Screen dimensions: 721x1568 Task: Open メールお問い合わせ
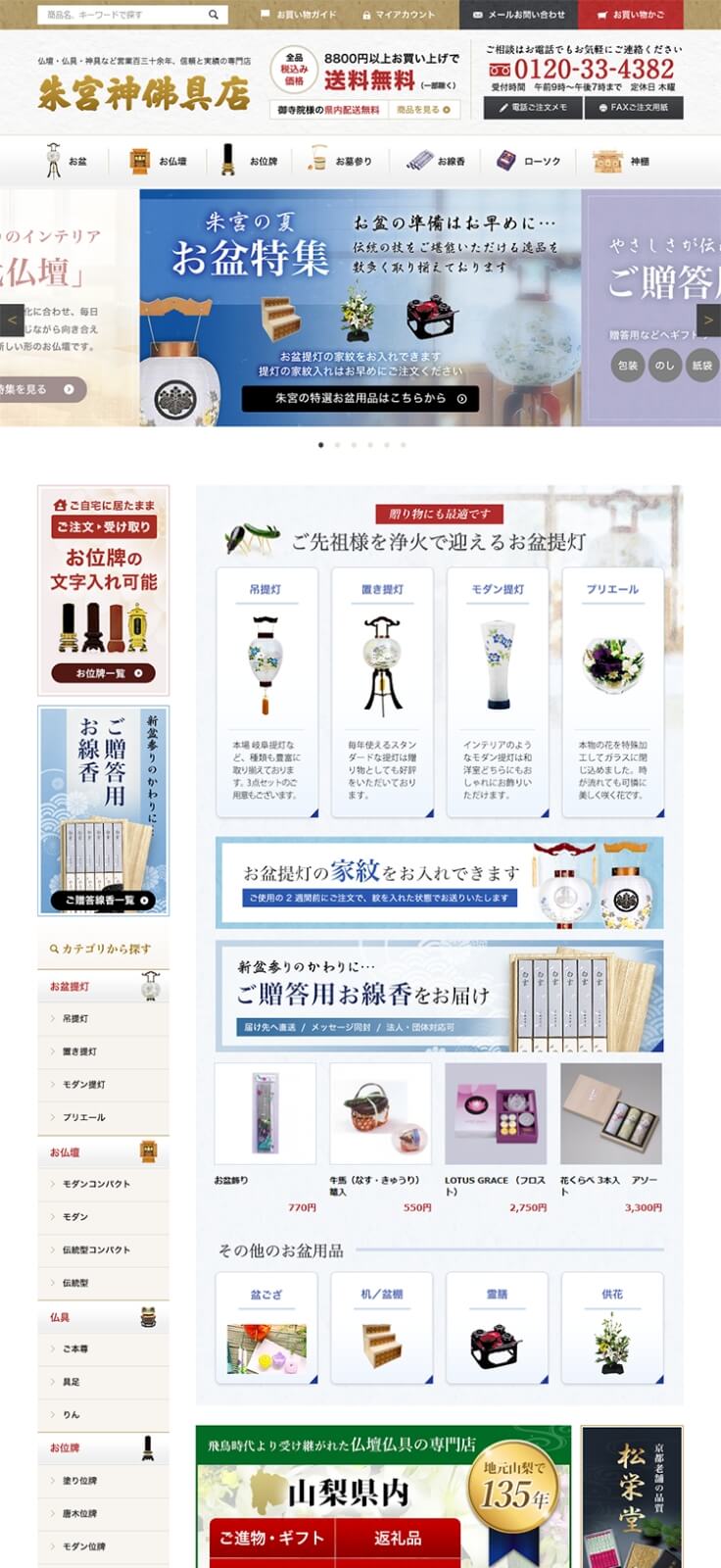(518, 15)
